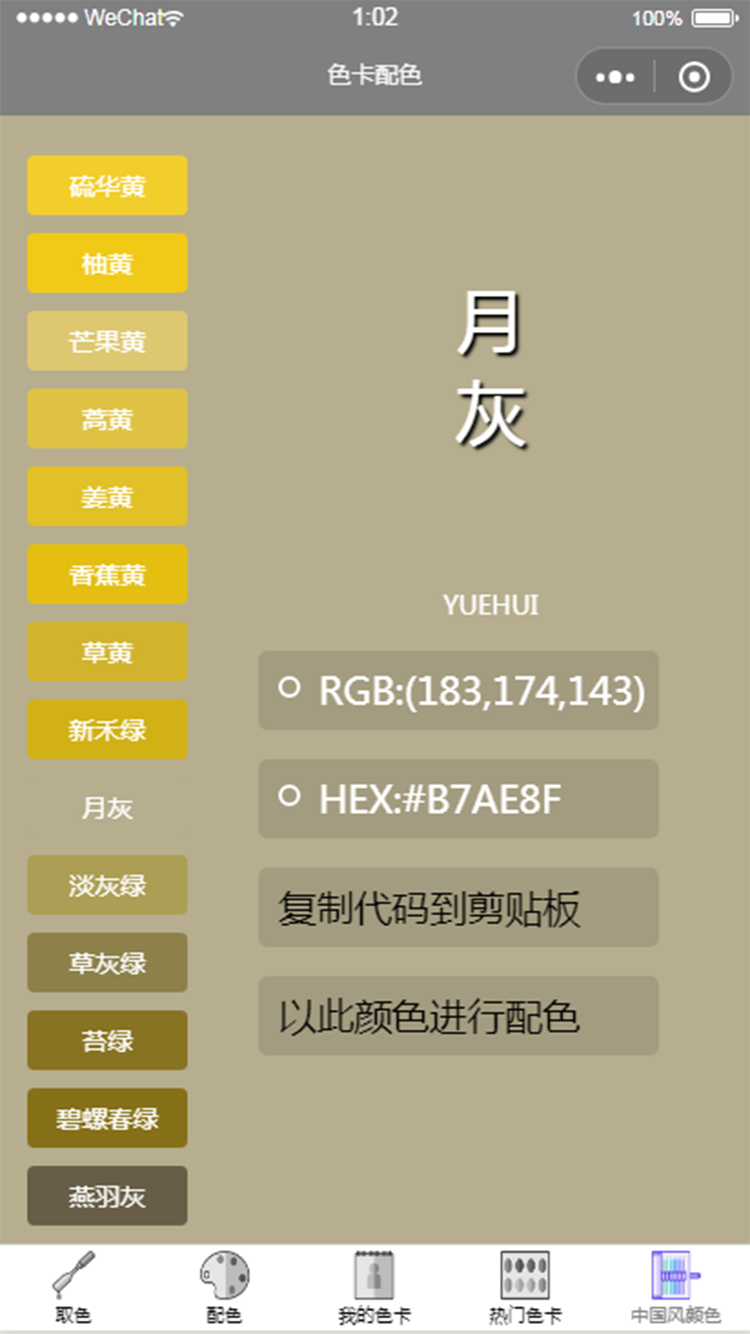The height and width of the screenshot is (1334, 750).
Task: Select the 姜黄 color
Action: 107,496
